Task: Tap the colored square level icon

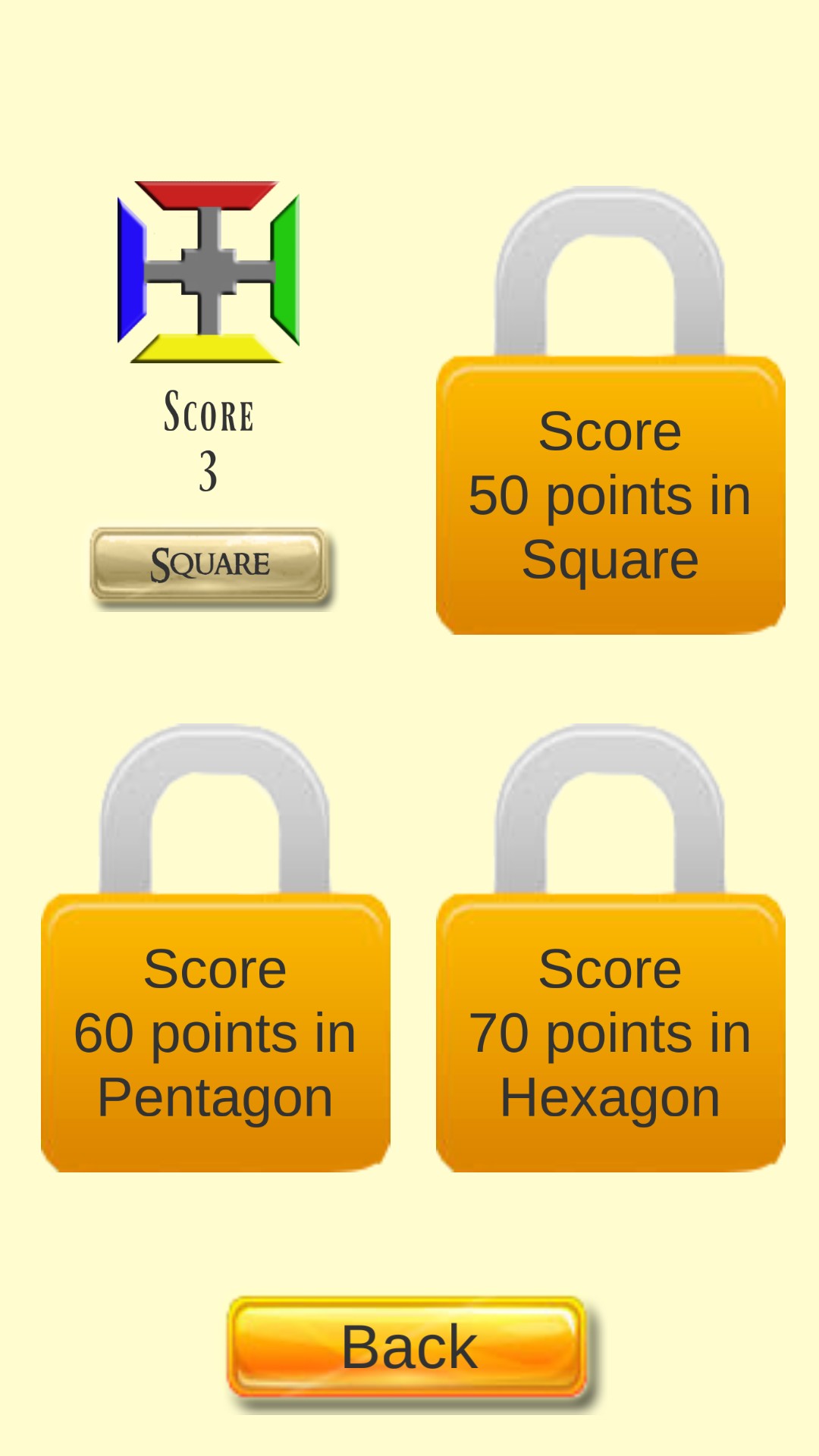Action: [209, 272]
